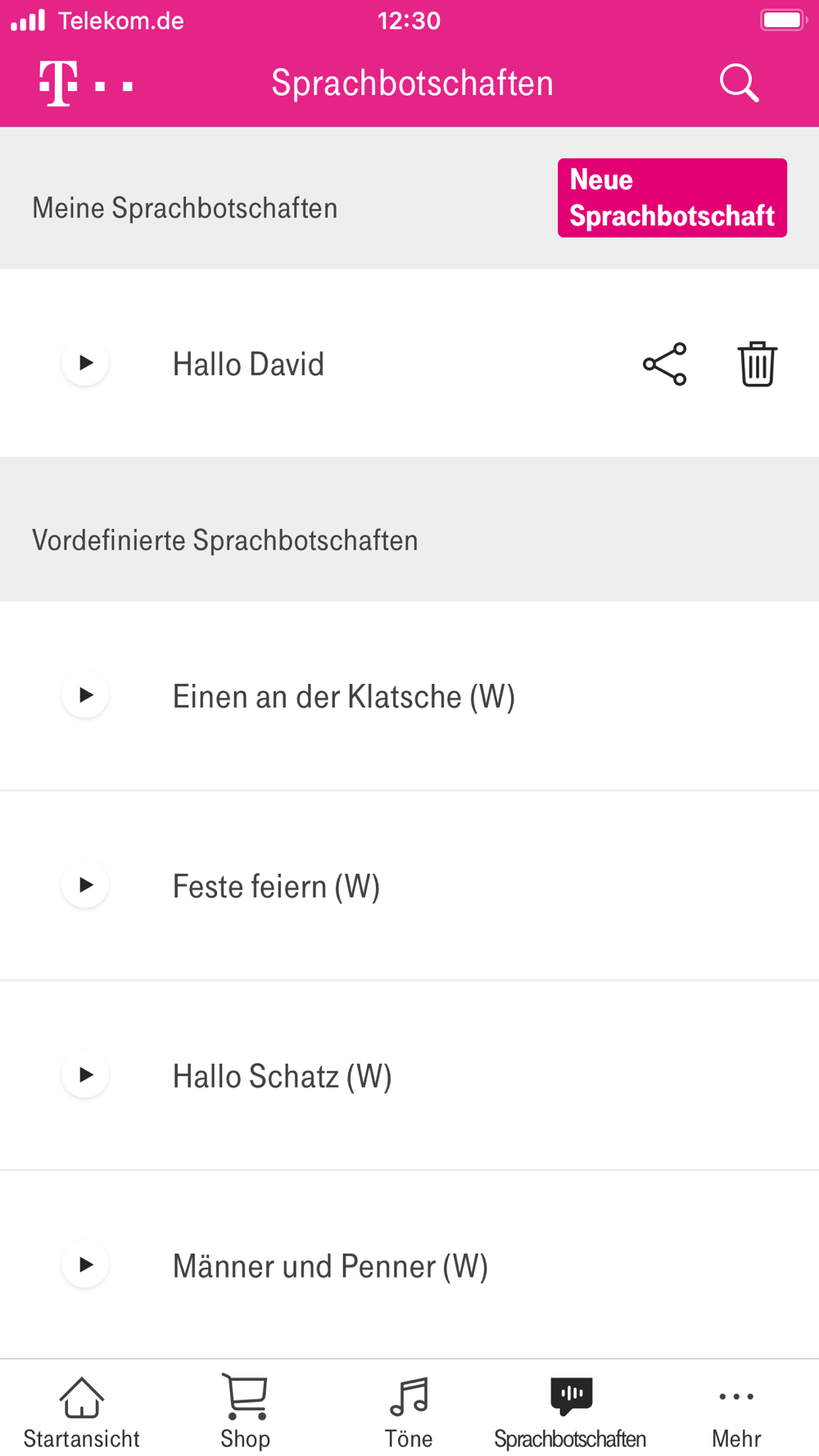Tap Neue Sprachbotschaft button

tap(672, 198)
